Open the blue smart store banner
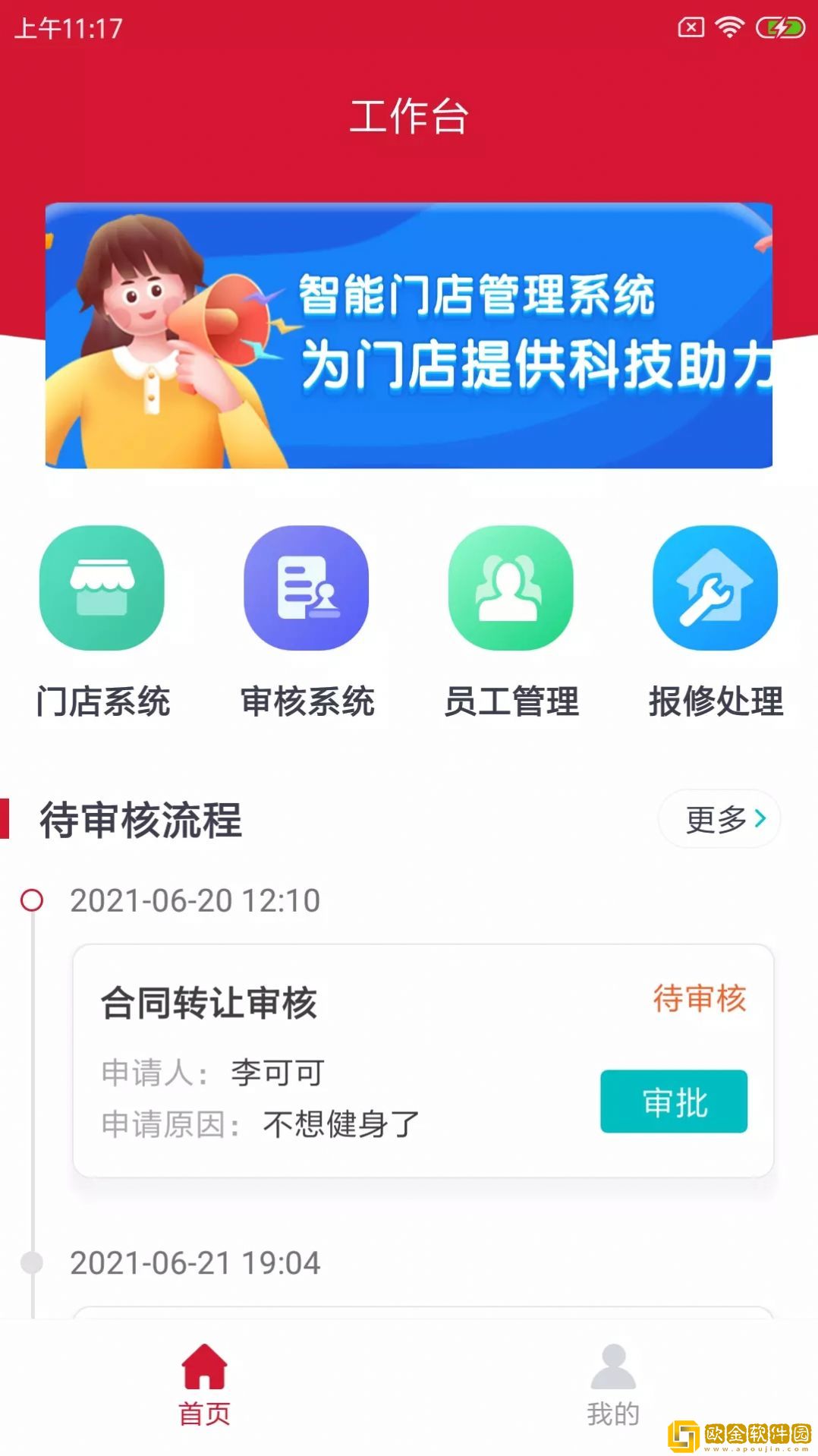Image resolution: width=818 pixels, height=1456 pixels. click(x=410, y=336)
